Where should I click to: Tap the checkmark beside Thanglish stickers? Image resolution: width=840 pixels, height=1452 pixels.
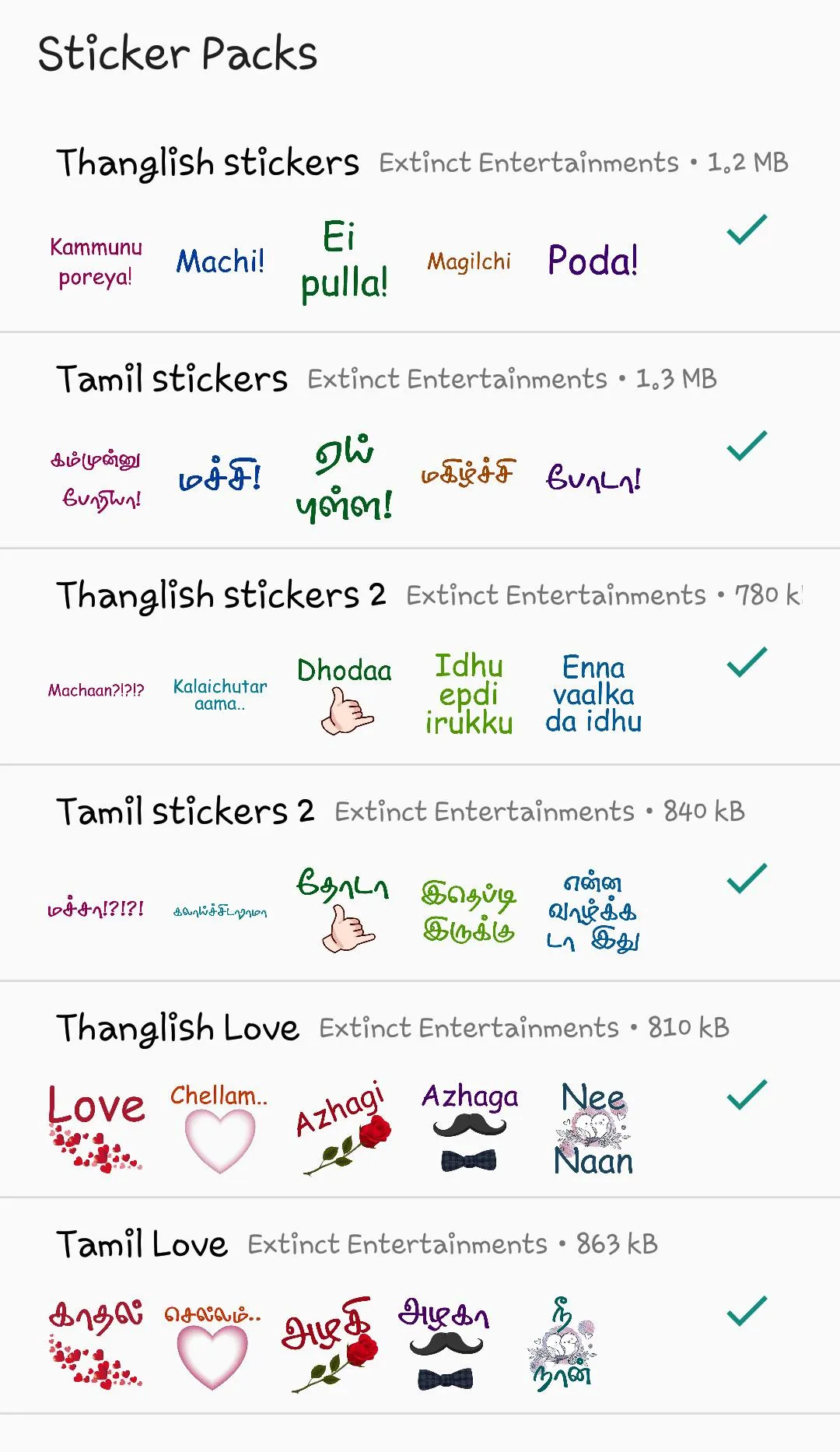(747, 230)
